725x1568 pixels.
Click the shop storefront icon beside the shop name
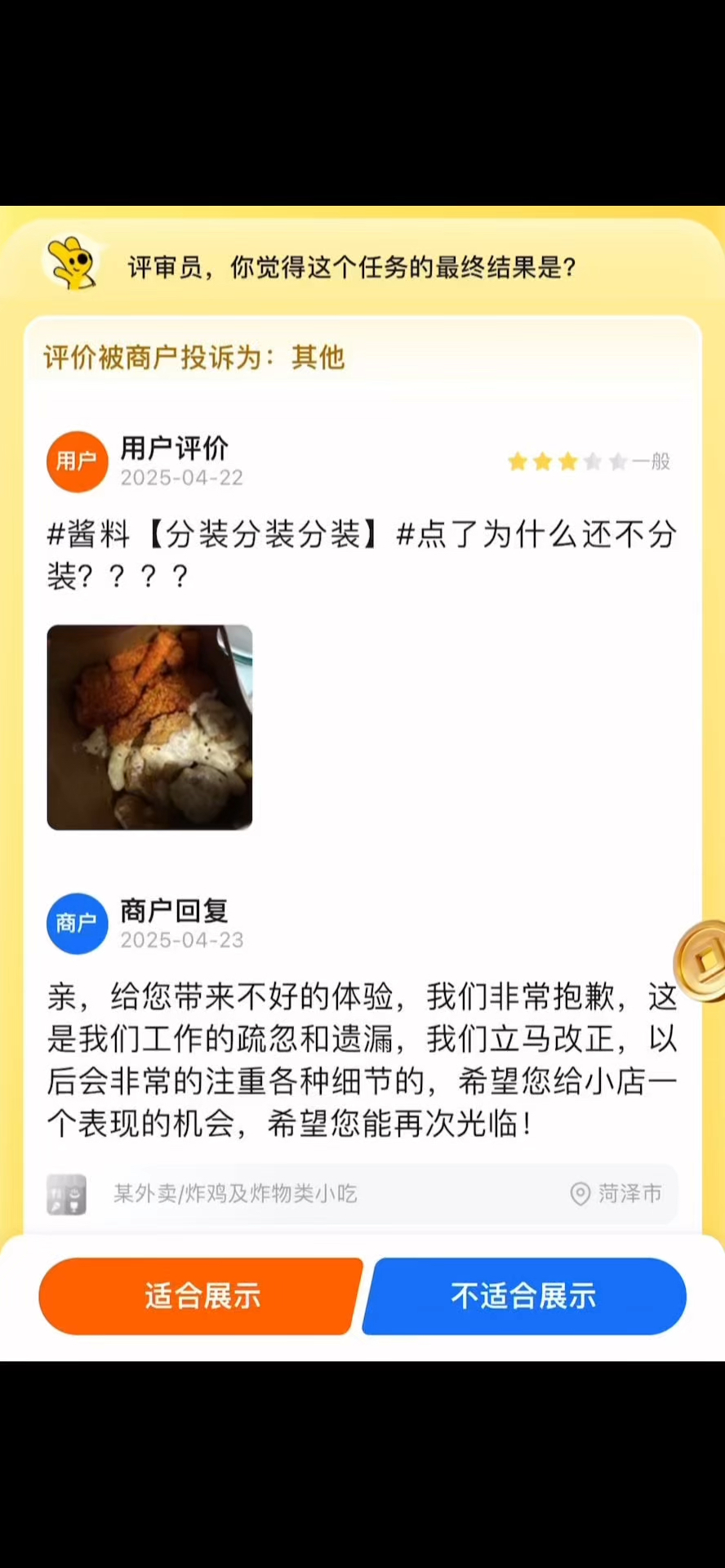(66, 1193)
